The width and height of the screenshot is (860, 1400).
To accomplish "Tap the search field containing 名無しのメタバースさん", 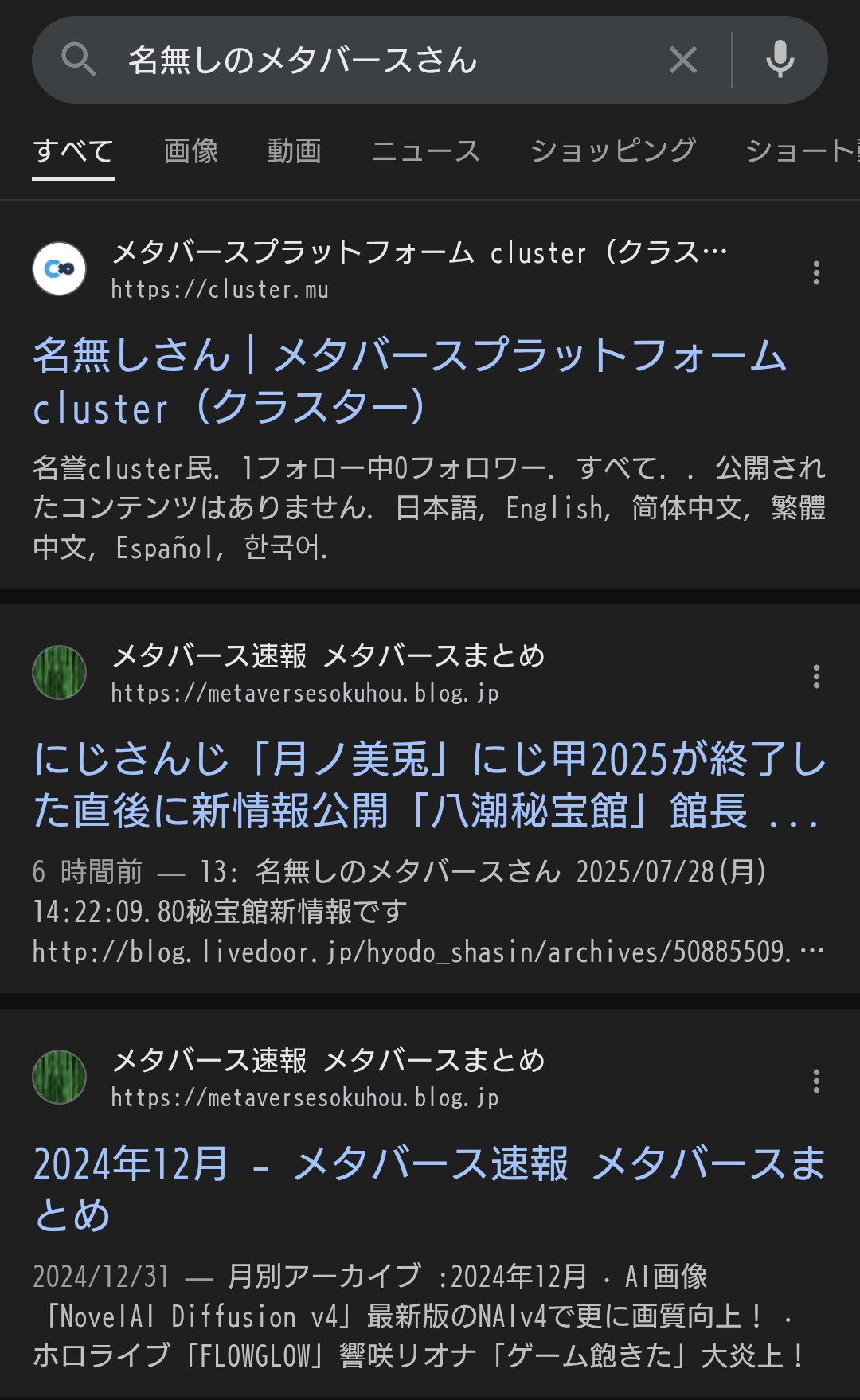I will (x=390, y=60).
